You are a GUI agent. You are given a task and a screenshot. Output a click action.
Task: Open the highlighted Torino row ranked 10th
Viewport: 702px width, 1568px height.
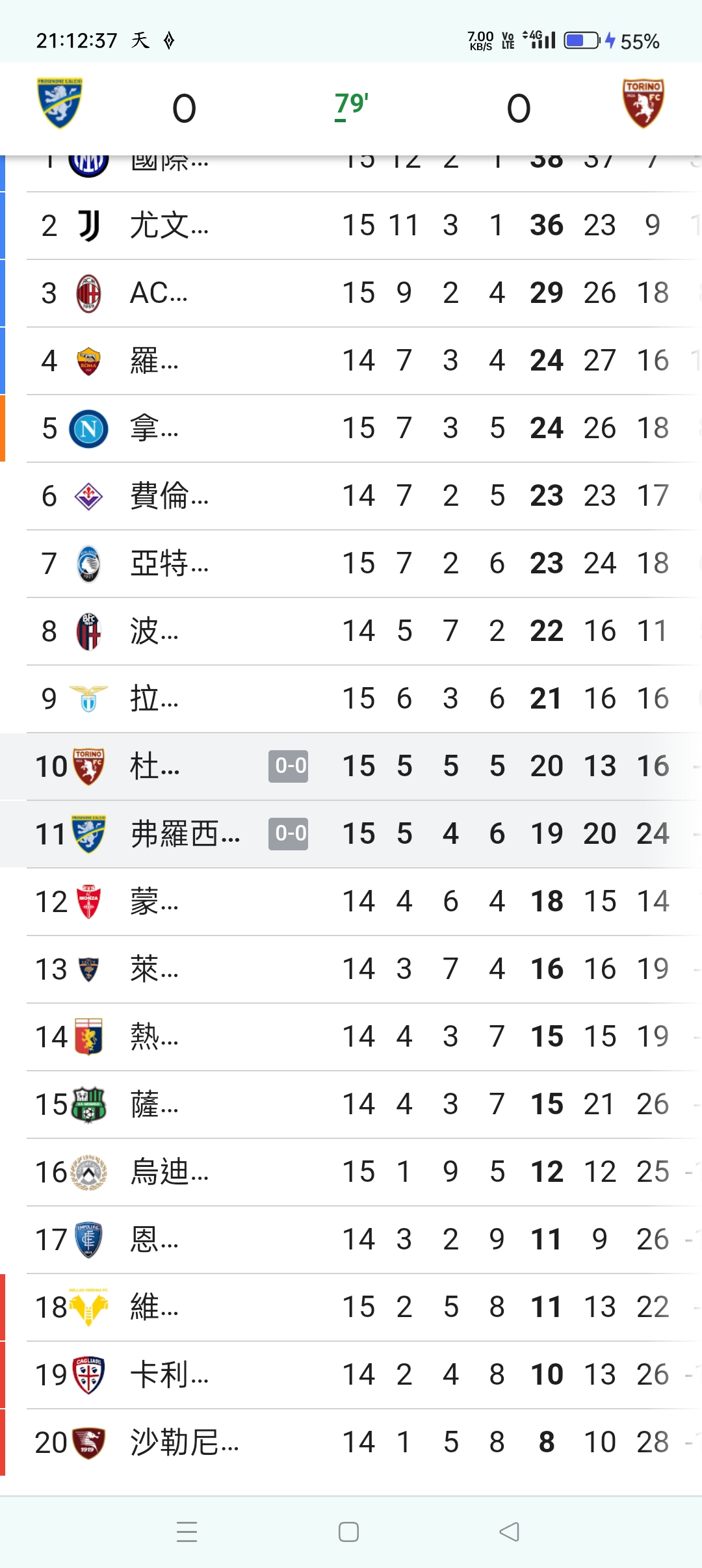pyautogui.click(x=351, y=766)
